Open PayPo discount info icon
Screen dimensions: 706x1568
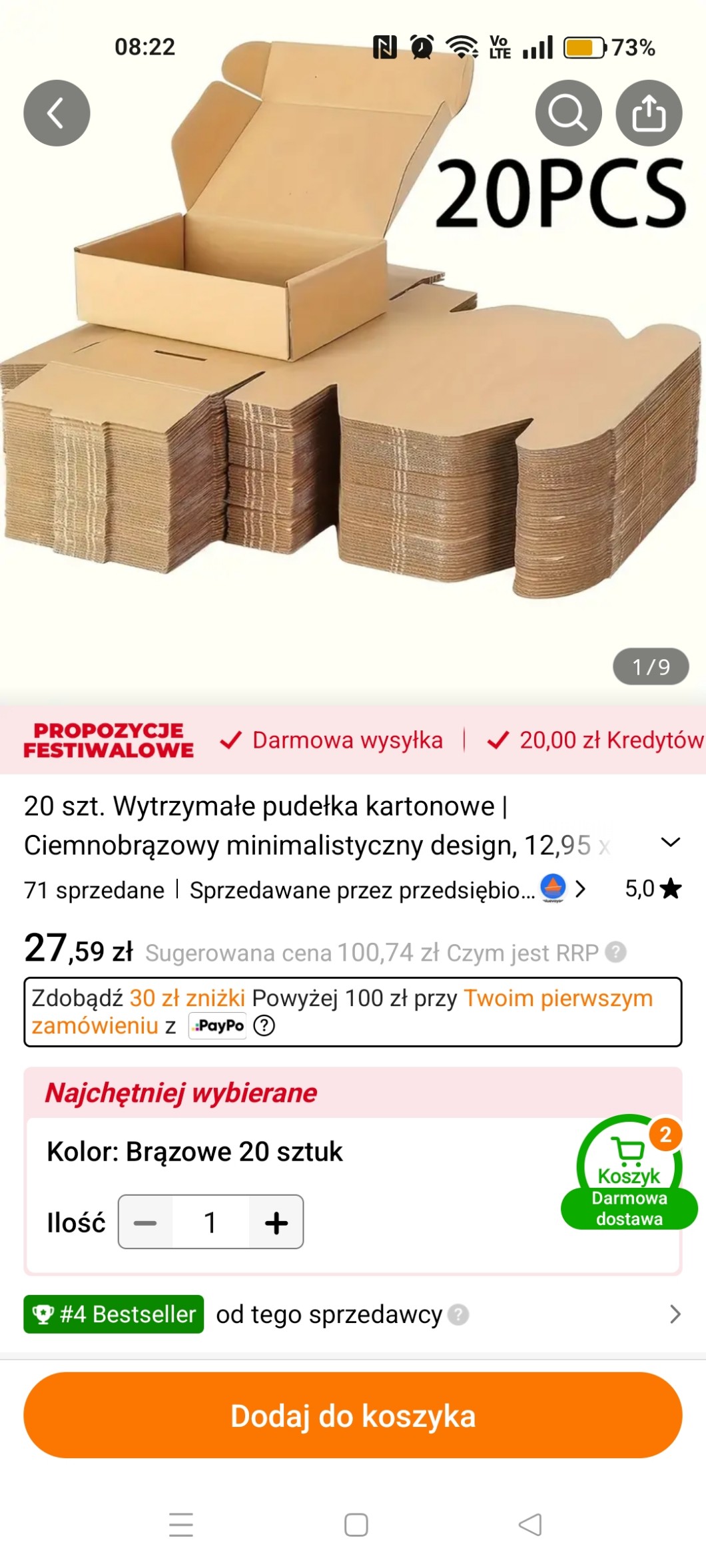[264, 1025]
